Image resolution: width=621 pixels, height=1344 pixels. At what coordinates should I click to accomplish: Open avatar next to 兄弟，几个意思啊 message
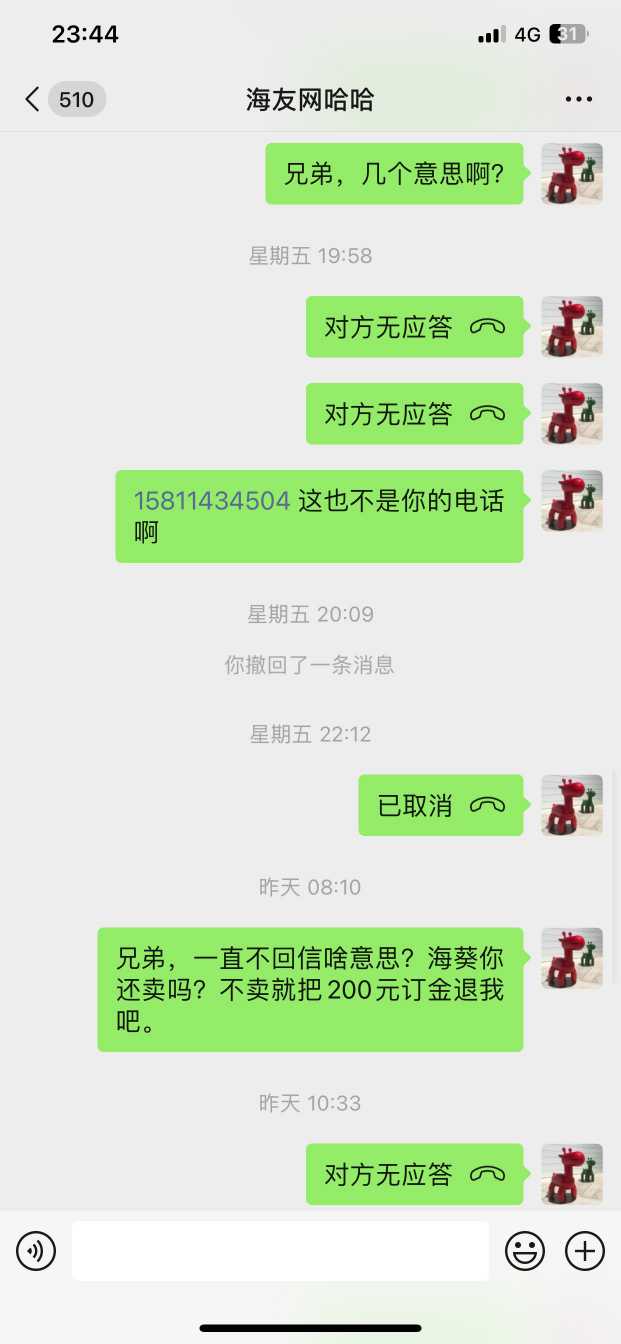[x=572, y=174]
